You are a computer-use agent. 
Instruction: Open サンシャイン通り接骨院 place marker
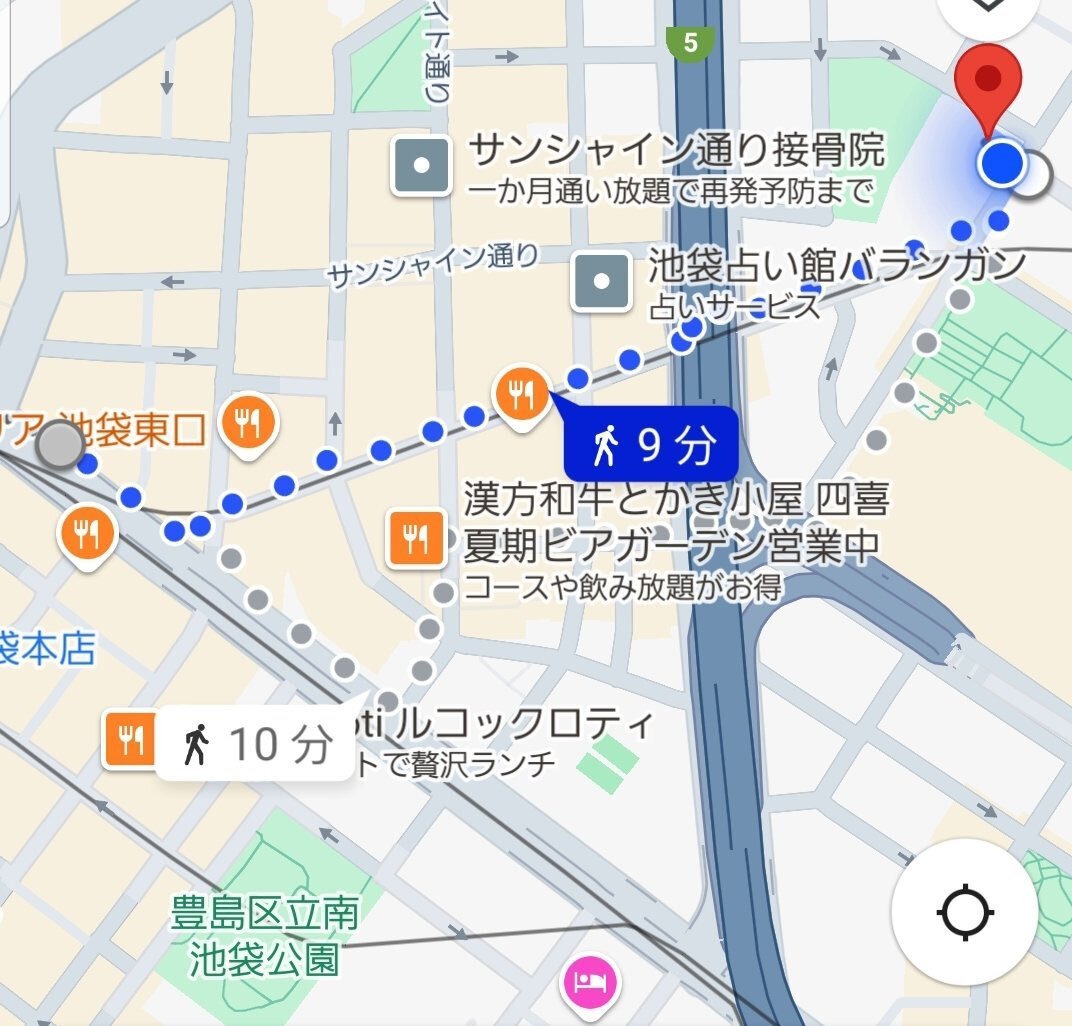tap(421, 165)
